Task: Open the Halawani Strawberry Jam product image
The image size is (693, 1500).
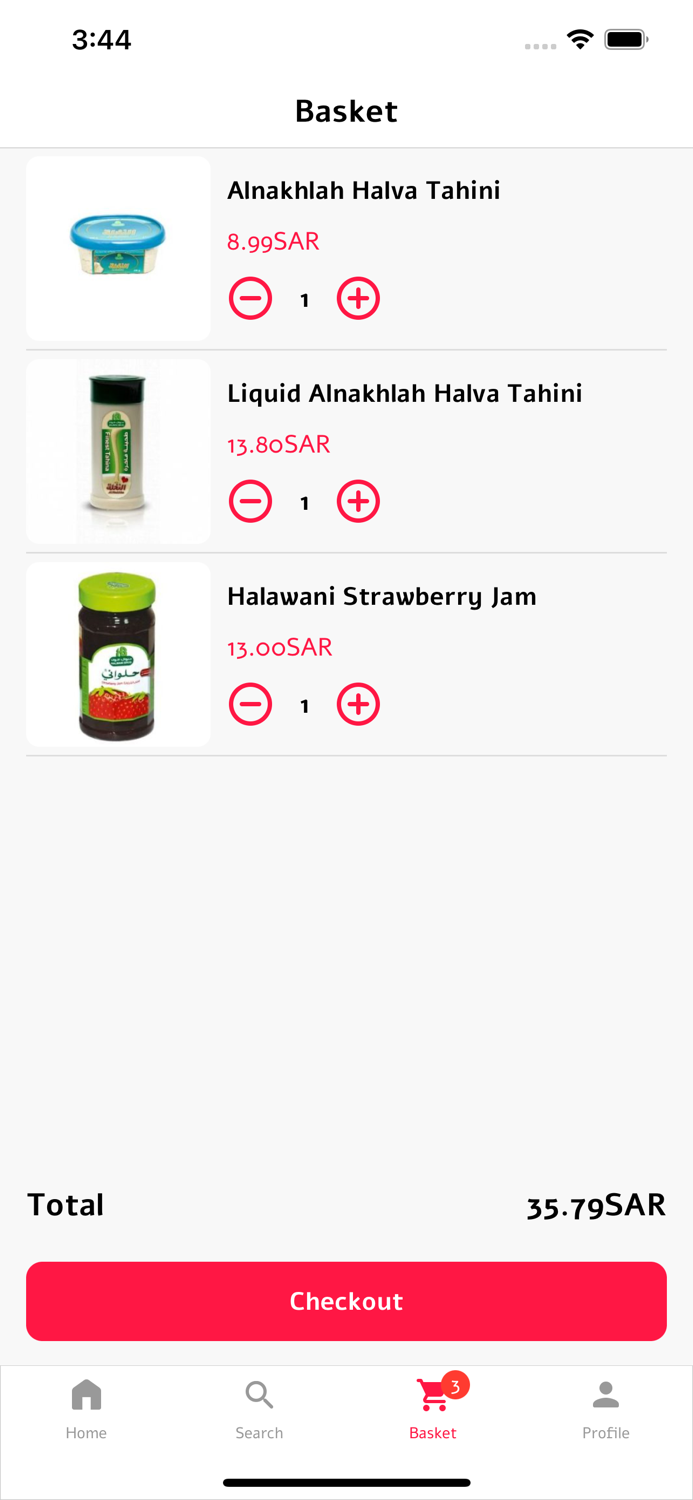Action: coord(118,655)
